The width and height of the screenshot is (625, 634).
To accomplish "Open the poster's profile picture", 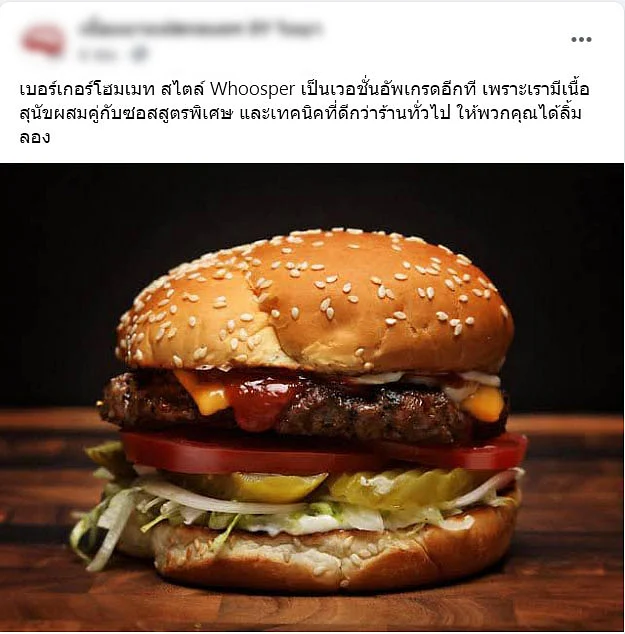I will pos(42,39).
